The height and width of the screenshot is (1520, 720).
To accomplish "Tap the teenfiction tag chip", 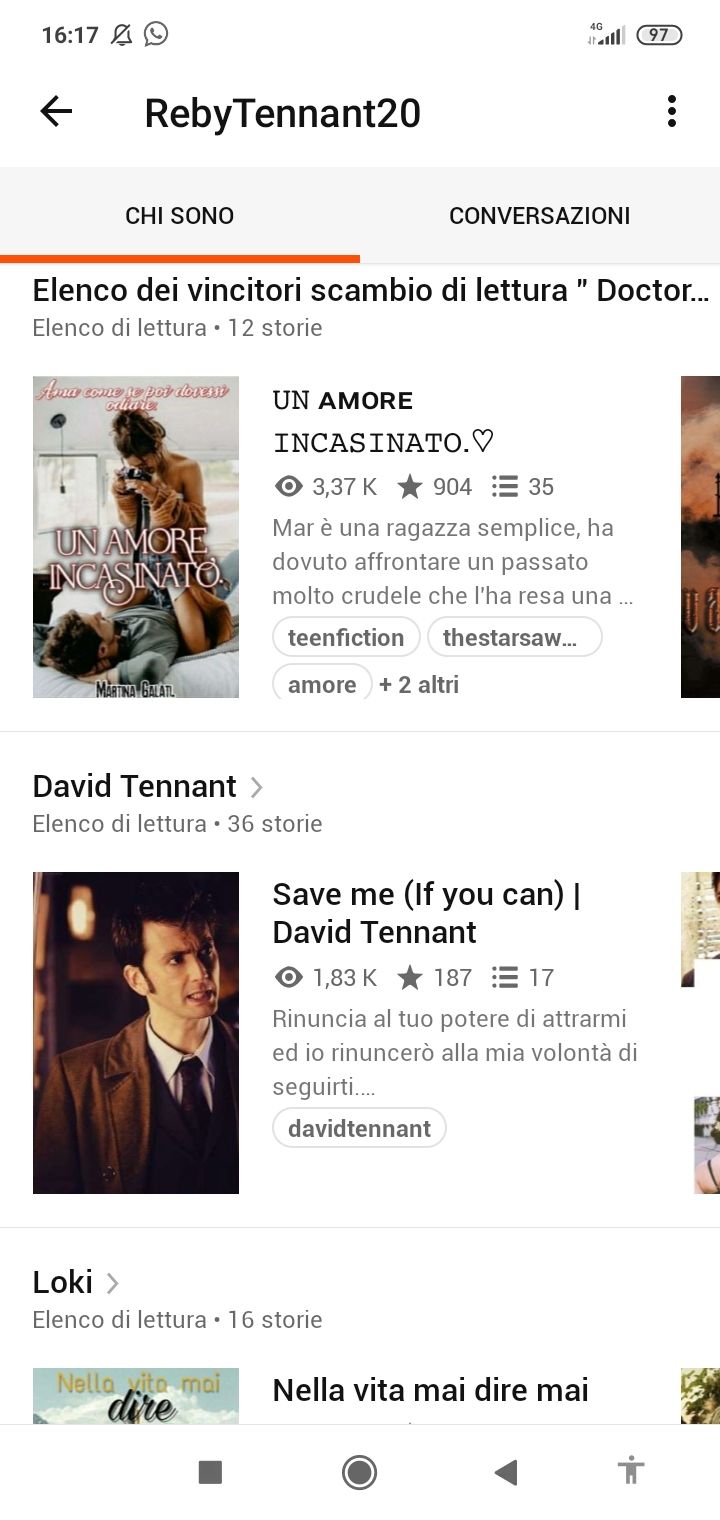I will (346, 638).
